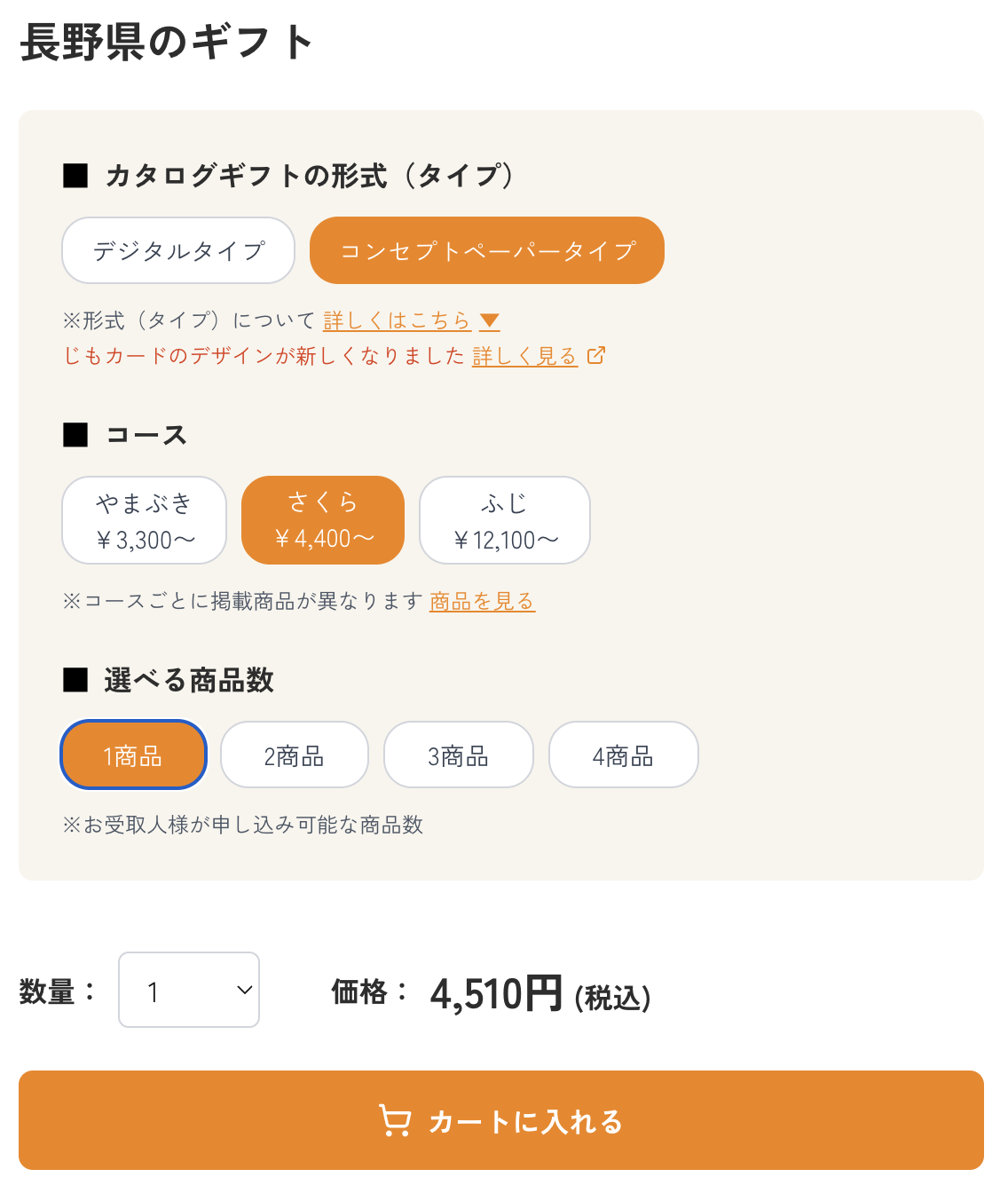Choose コンセプトペーパータイプ format
The image size is (1008, 1193).
[486, 251]
